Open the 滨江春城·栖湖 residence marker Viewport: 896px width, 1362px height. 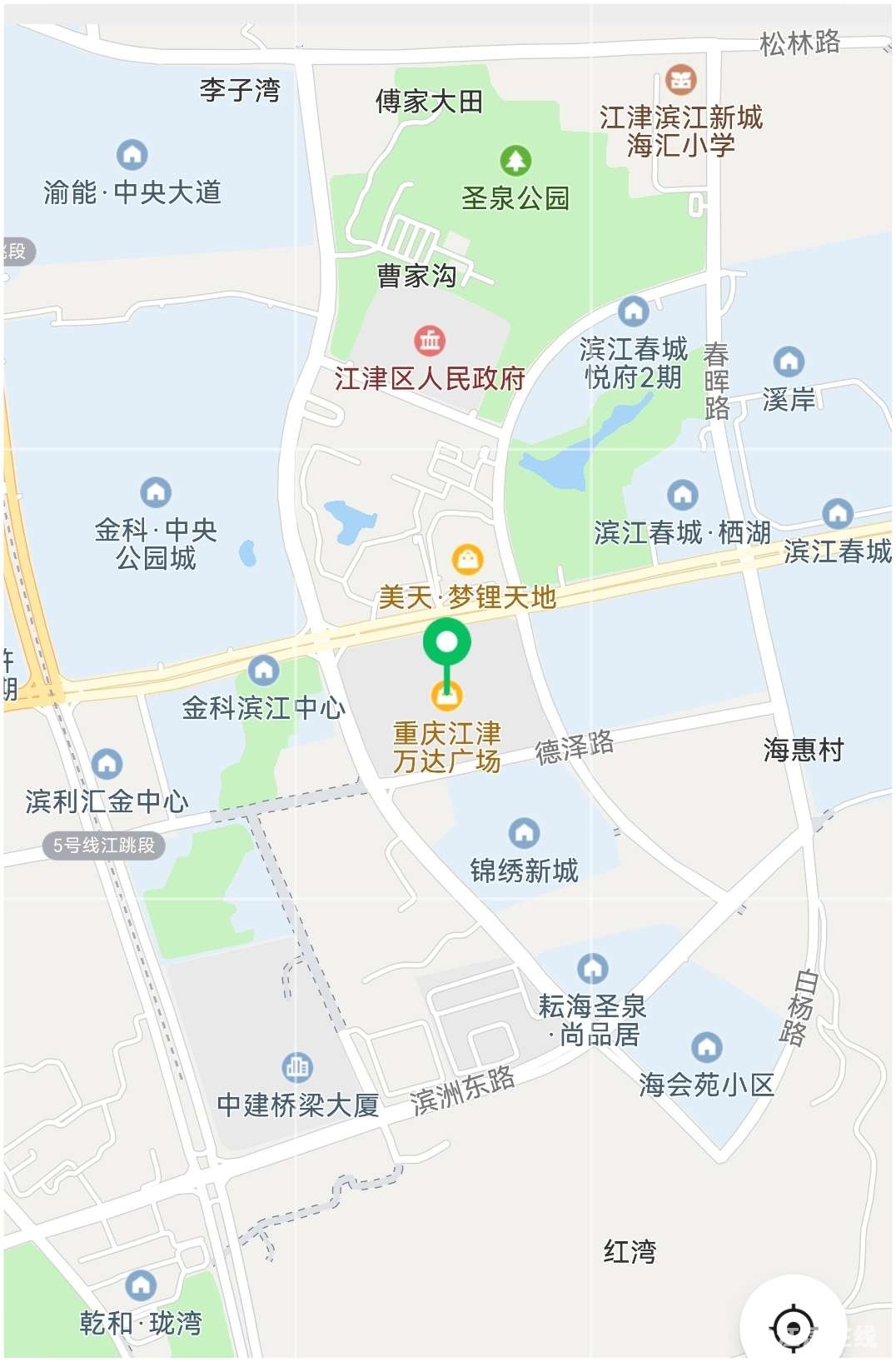pyautogui.click(x=683, y=495)
